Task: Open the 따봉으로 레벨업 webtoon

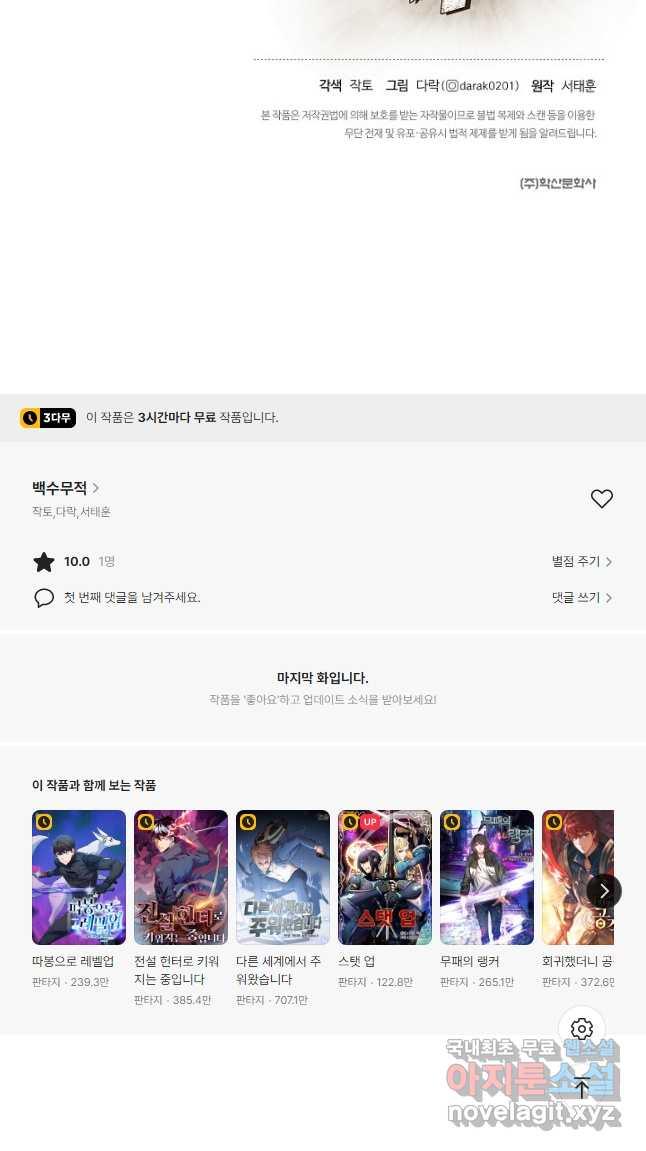Action: (x=79, y=877)
